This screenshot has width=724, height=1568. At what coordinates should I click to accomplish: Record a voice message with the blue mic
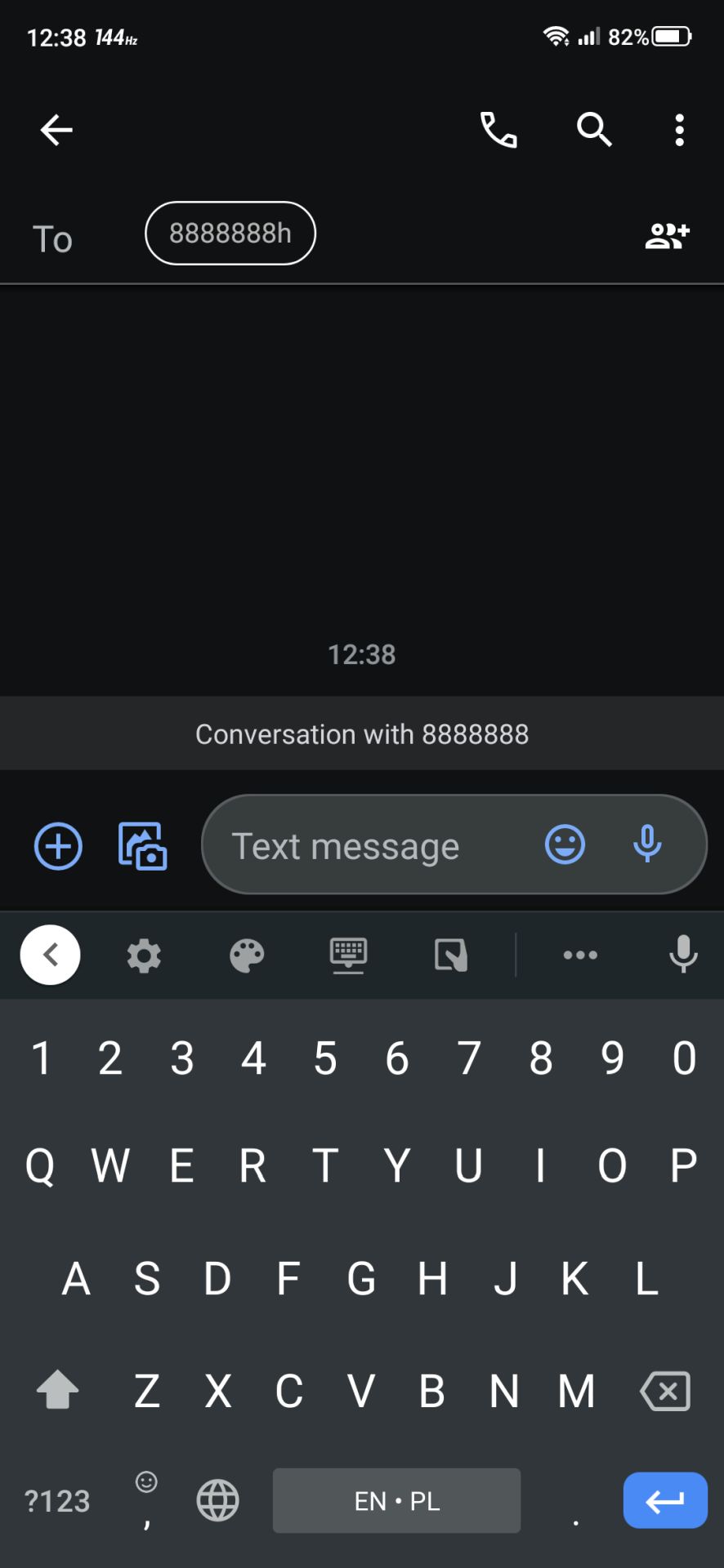647,844
